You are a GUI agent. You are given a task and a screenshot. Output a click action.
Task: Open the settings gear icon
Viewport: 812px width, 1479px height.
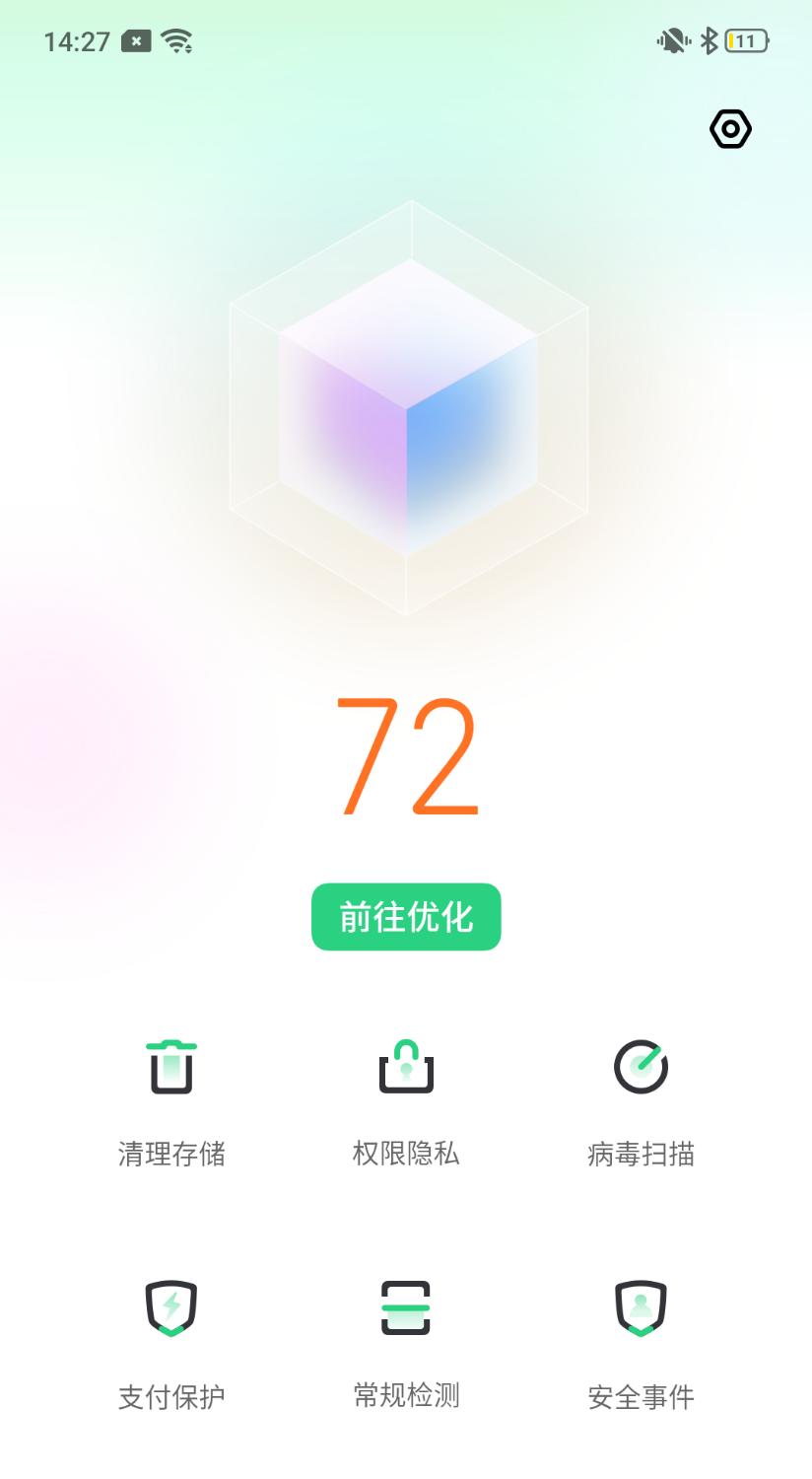(x=730, y=129)
